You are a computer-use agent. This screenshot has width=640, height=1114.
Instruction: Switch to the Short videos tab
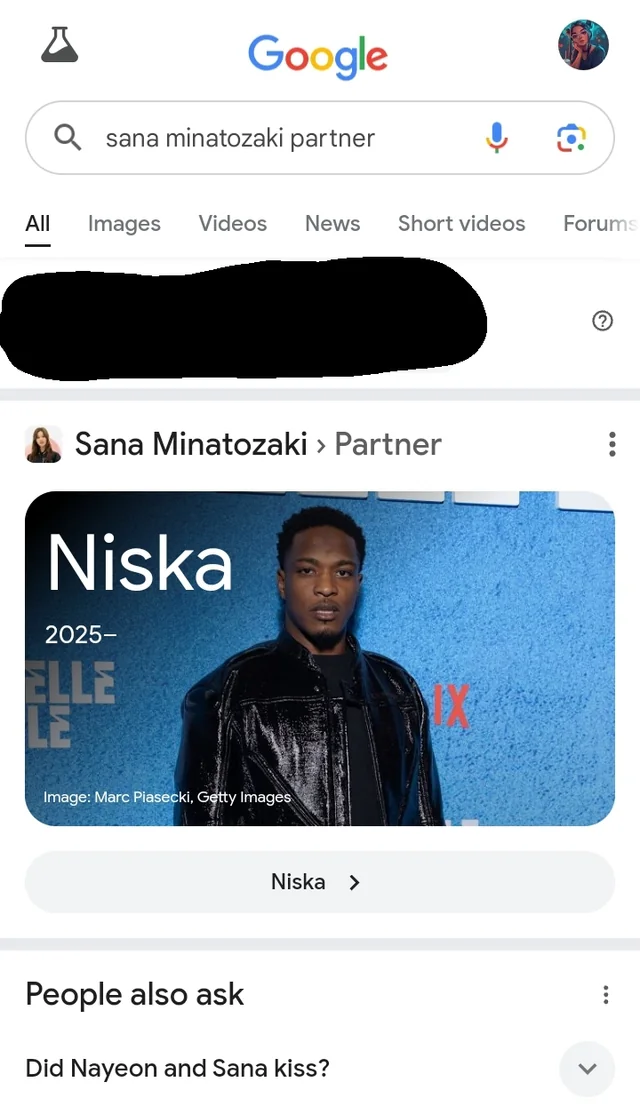coord(462,224)
